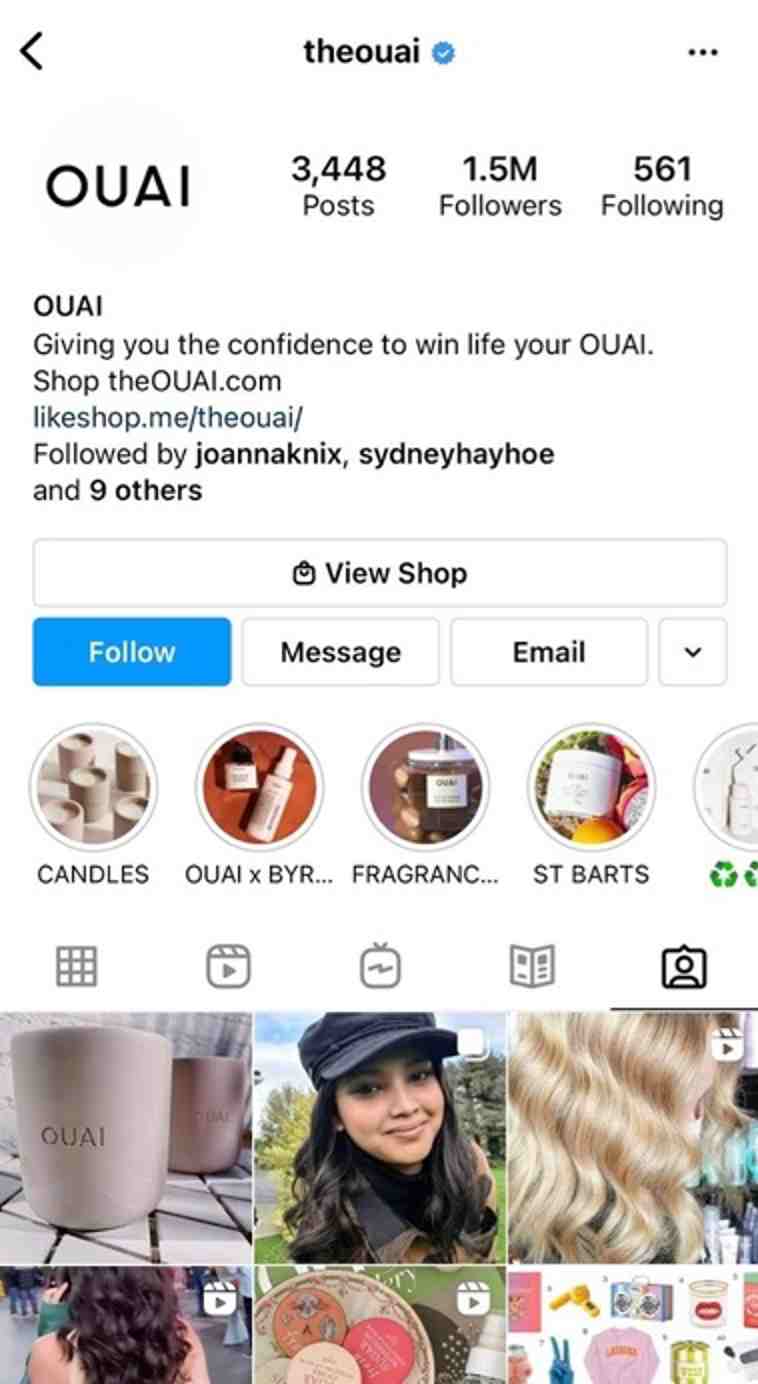View the 1.5M followers list
758x1384 pixels.
coord(500,186)
